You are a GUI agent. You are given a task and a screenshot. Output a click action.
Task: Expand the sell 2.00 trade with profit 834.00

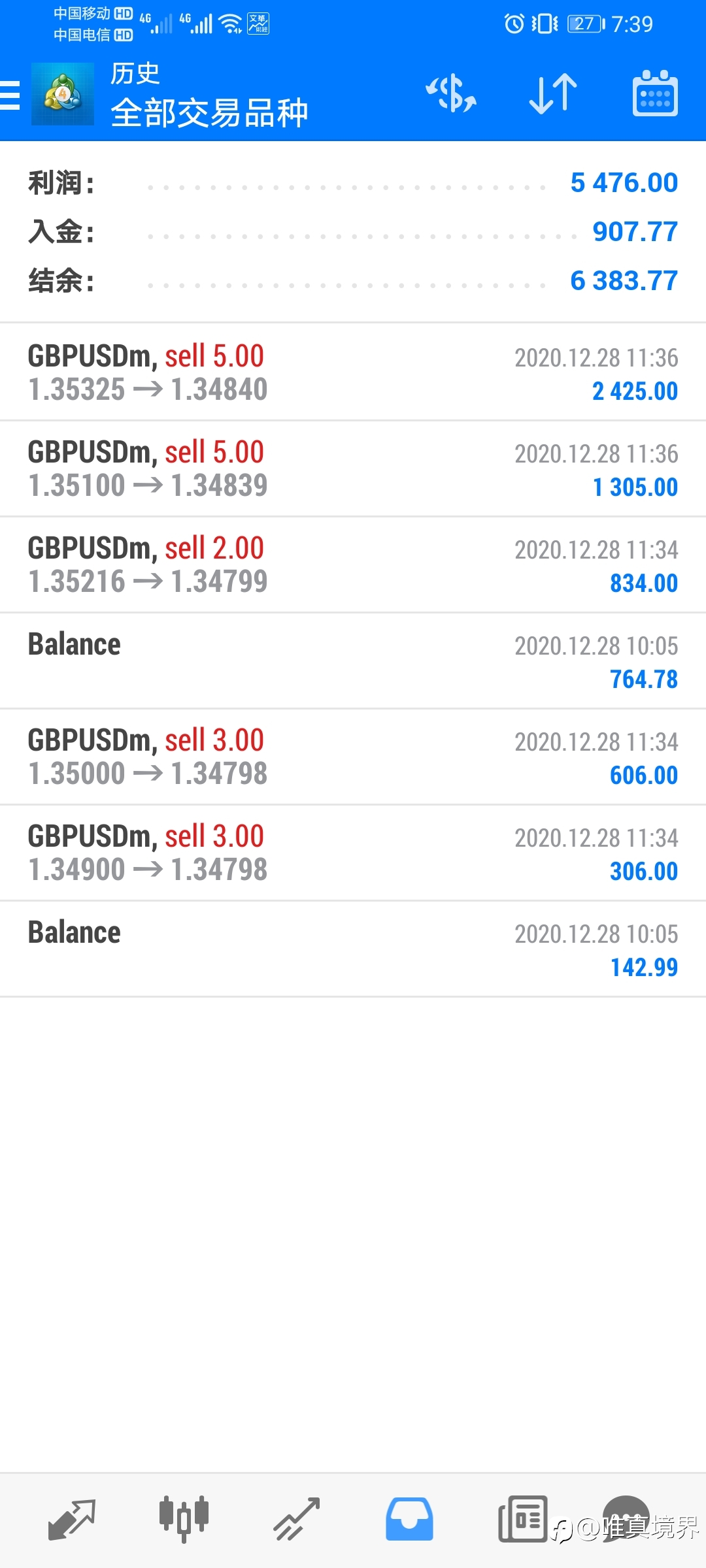click(353, 564)
